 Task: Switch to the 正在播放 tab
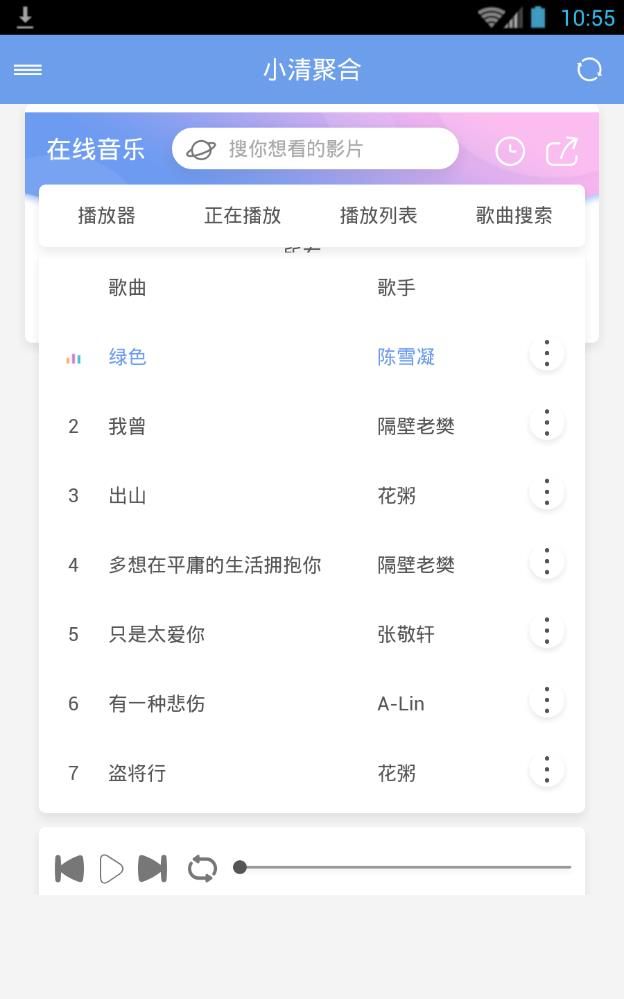pyautogui.click(x=242, y=215)
